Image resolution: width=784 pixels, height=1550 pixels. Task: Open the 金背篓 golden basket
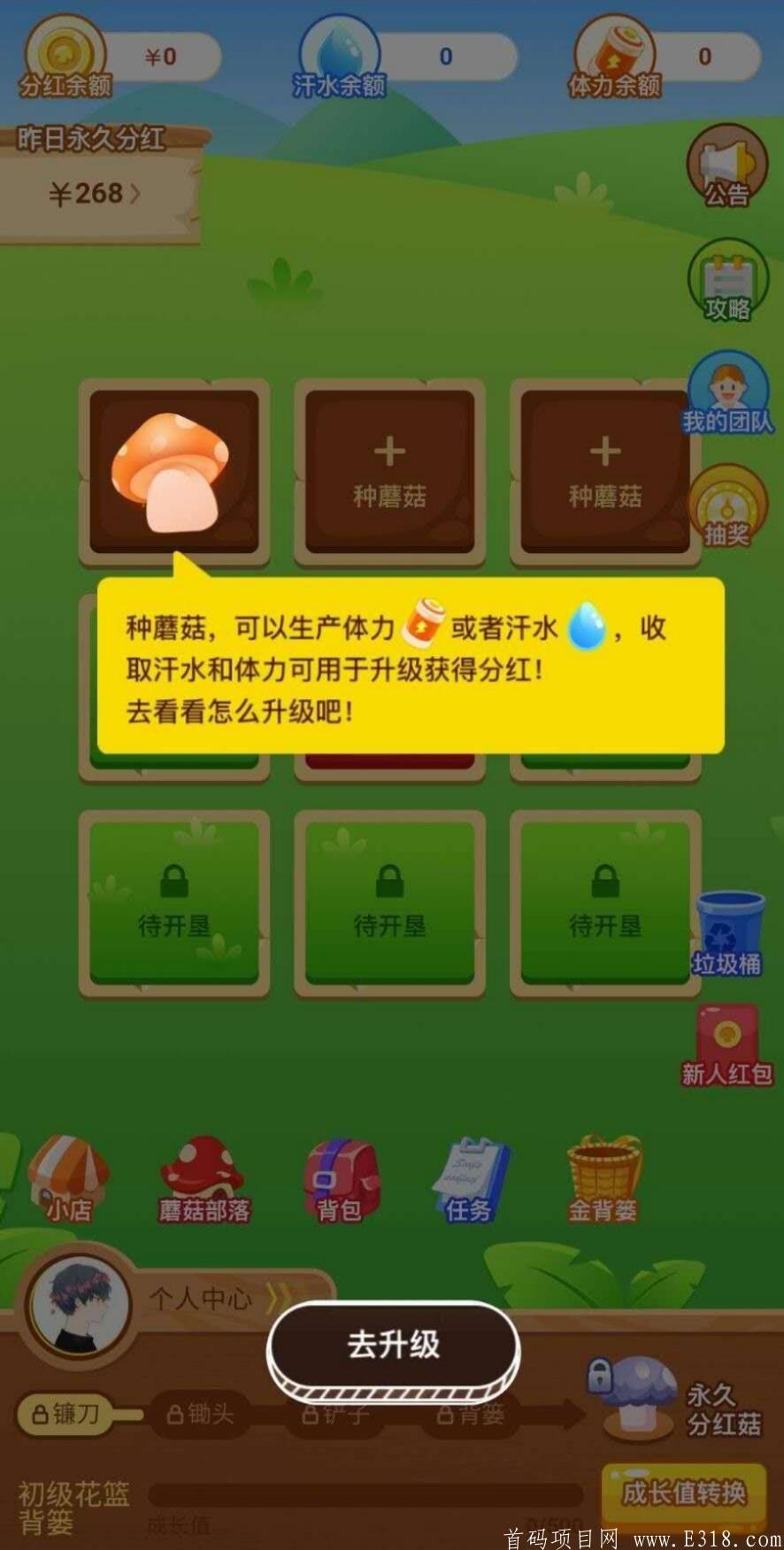pyautogui.click(x=603, y=1179)
